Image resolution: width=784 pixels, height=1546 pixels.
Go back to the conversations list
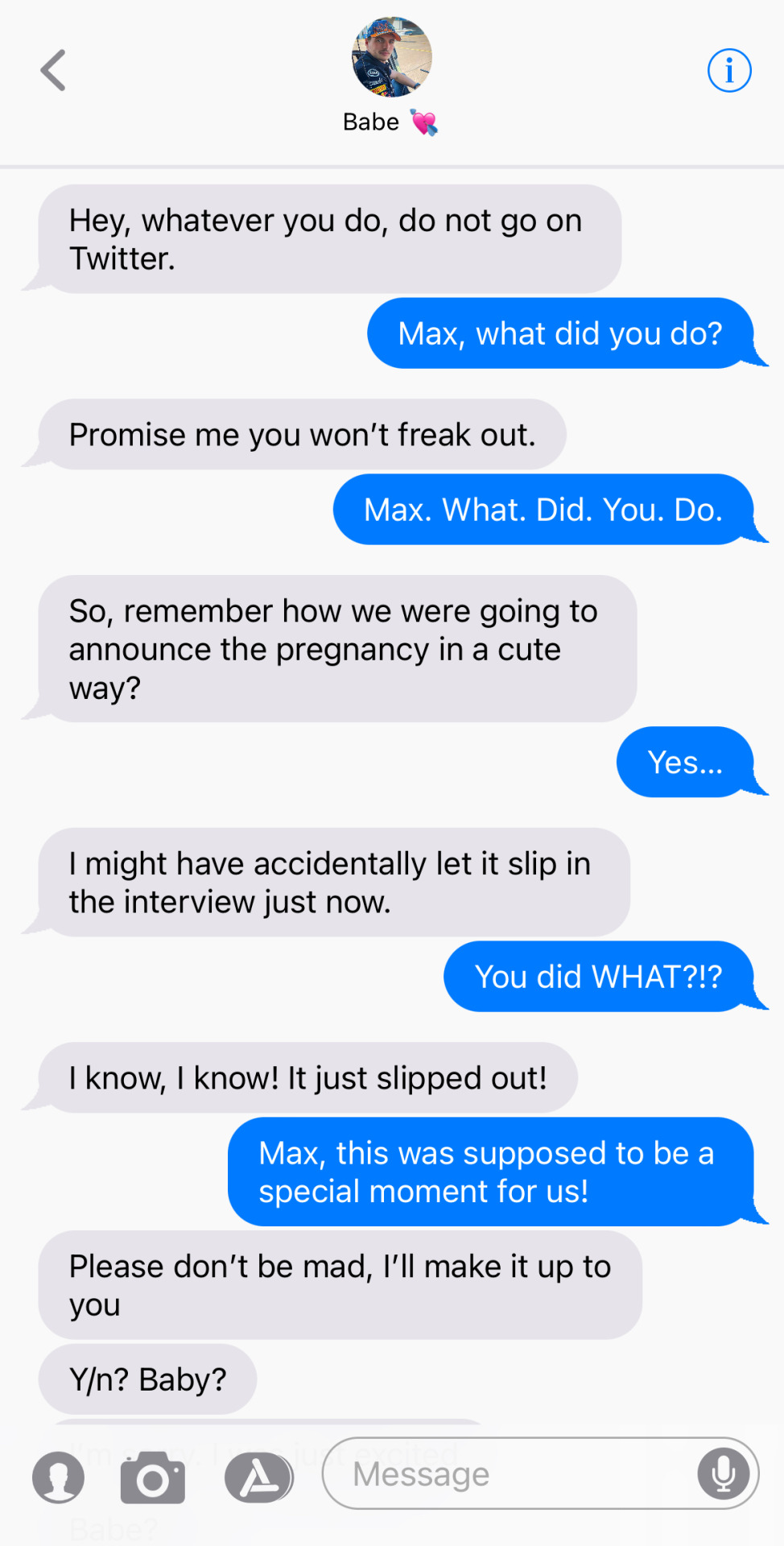click(x=53, y=71)
